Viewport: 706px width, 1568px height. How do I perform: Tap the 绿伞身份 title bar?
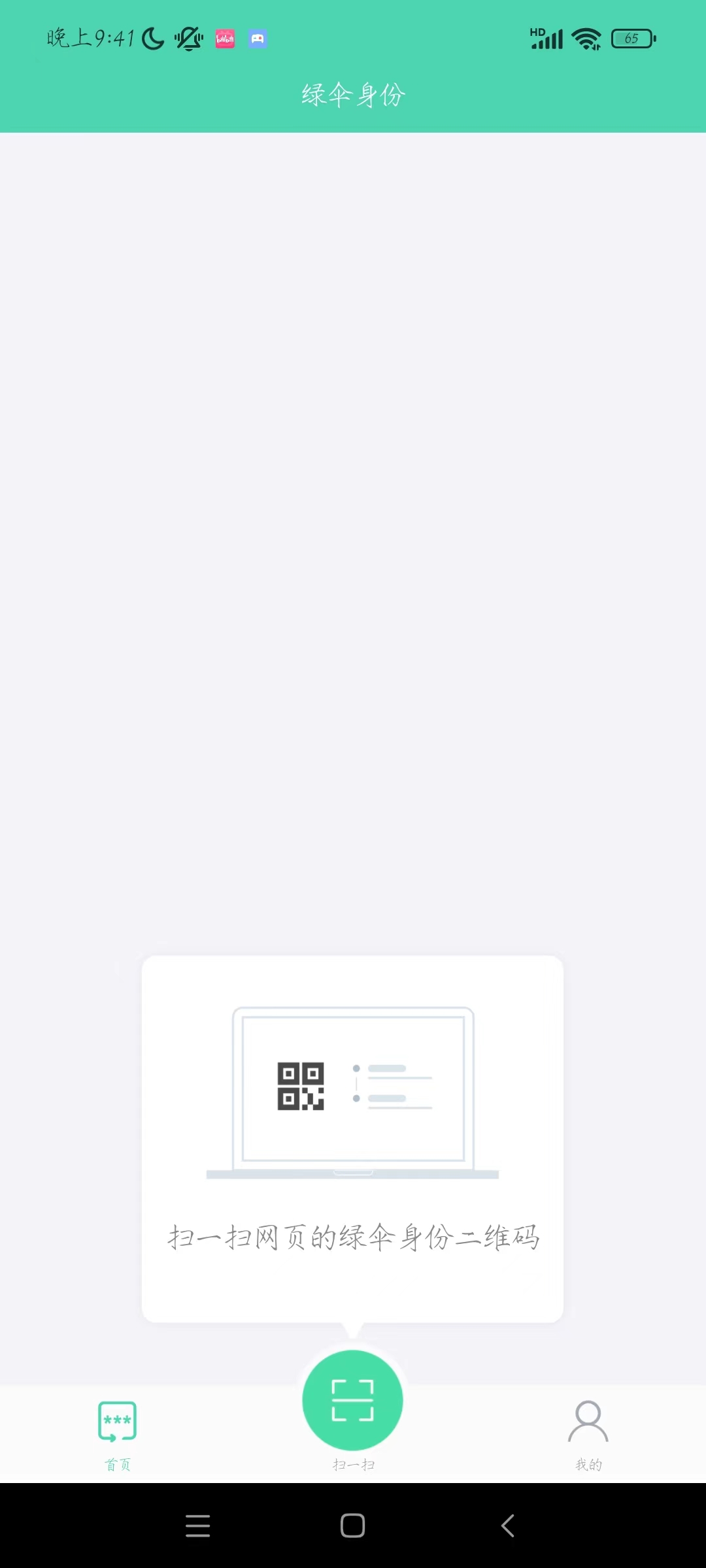pos(352,95)
